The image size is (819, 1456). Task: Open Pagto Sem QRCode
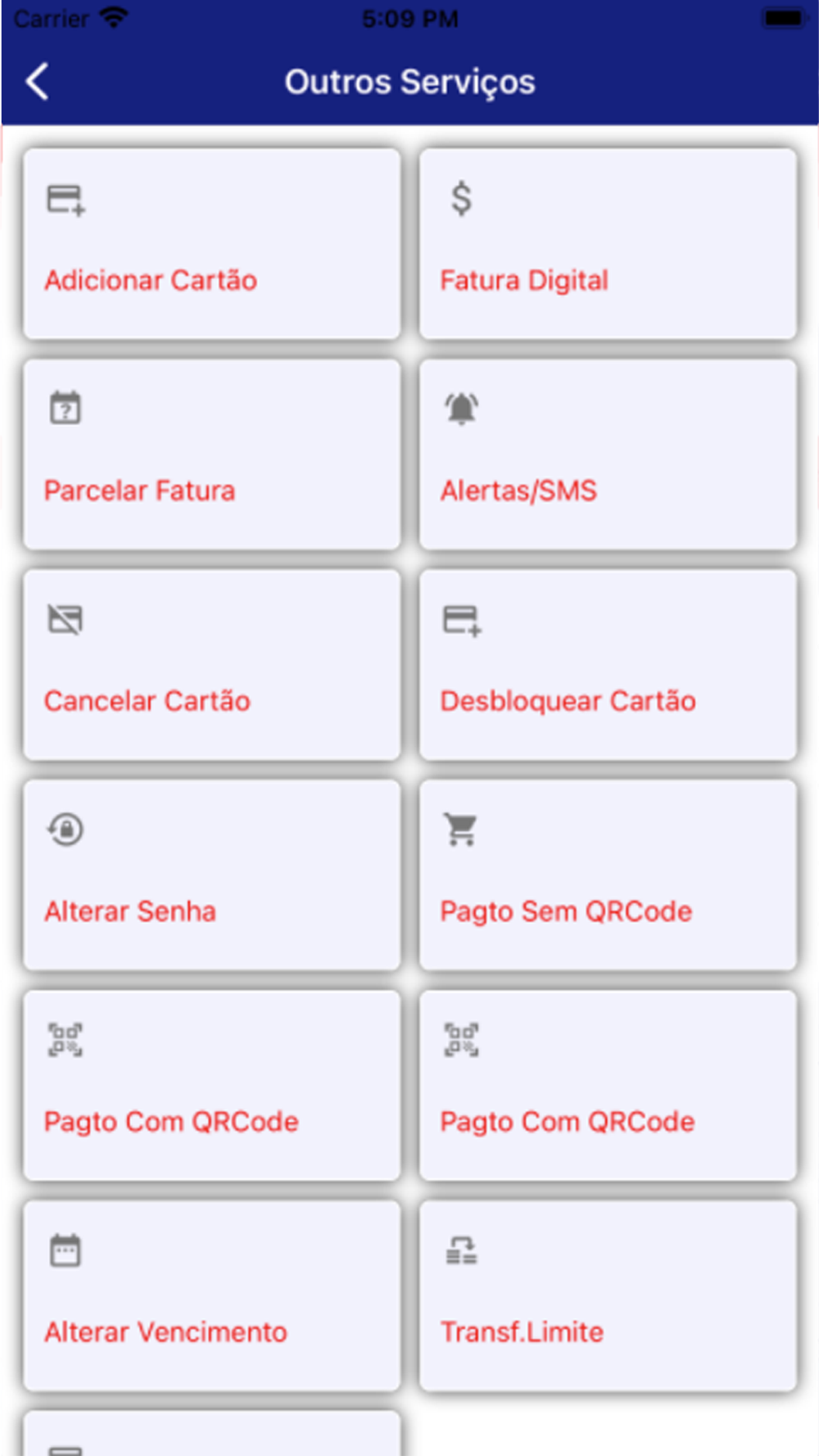(x=608, y=875)
